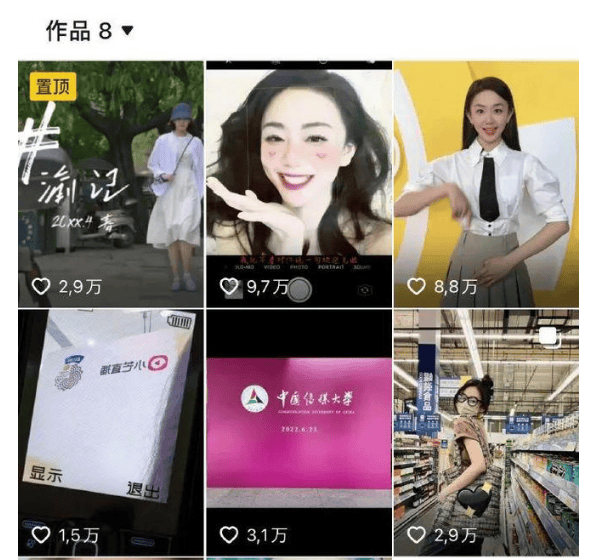The width and height of the screenshot is (606, 560).
Task: Open the 中国传媒大学 video with 3.1万 likes
Action: 297,432
